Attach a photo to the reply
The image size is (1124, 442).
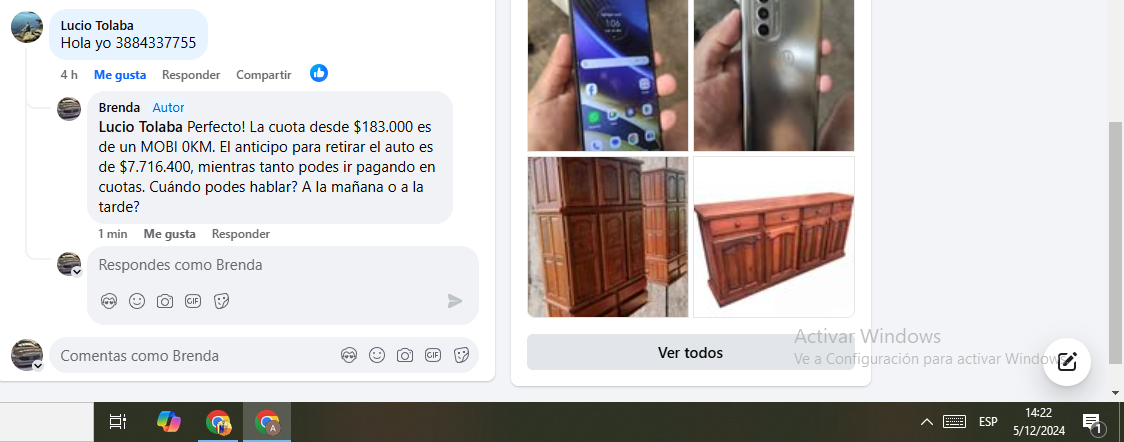pos(165,301)
